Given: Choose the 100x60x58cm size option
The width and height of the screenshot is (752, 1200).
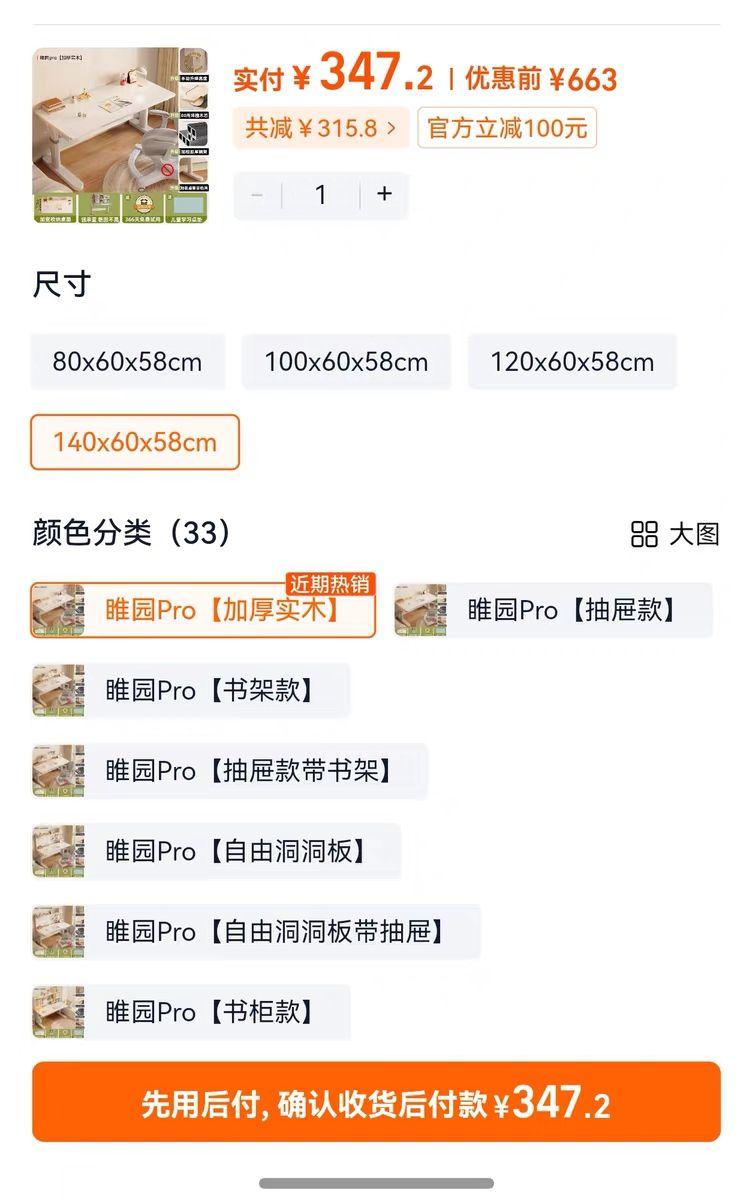Looking at the screenshot, I should coord(346,362).
